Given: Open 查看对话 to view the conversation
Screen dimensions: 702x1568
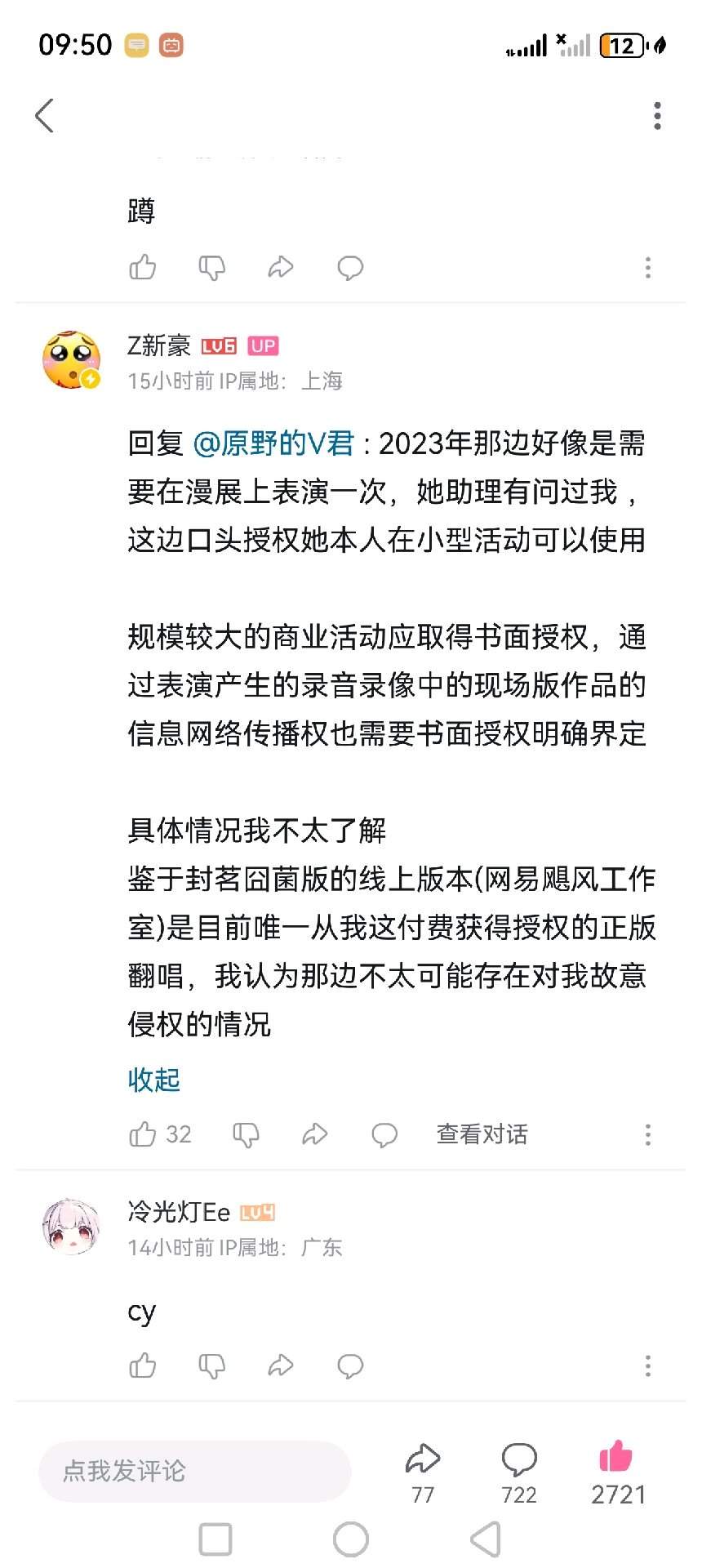Looking at the screenshot, I should 482,1134.
